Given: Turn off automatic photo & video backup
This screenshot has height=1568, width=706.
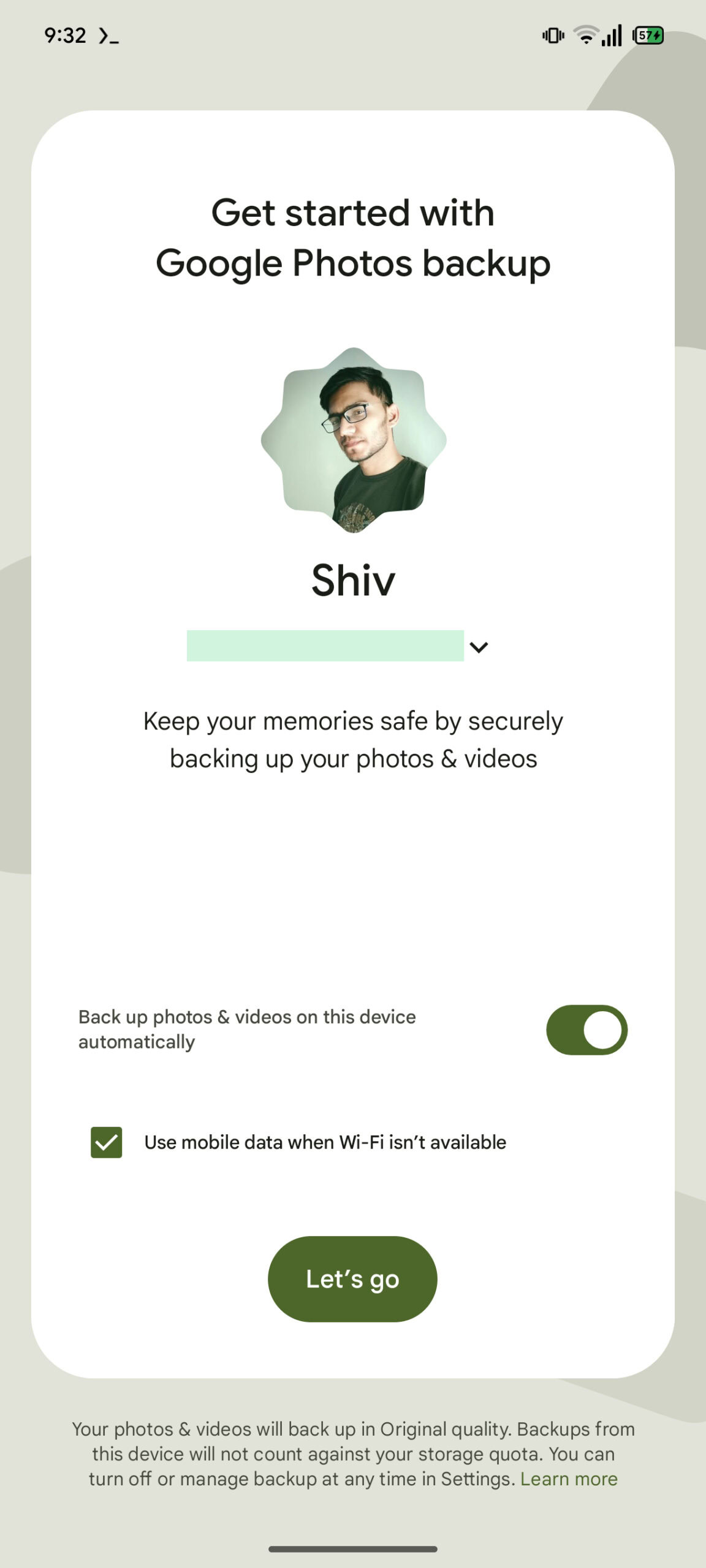Looking at the screenshot, I should (586, 1030).
